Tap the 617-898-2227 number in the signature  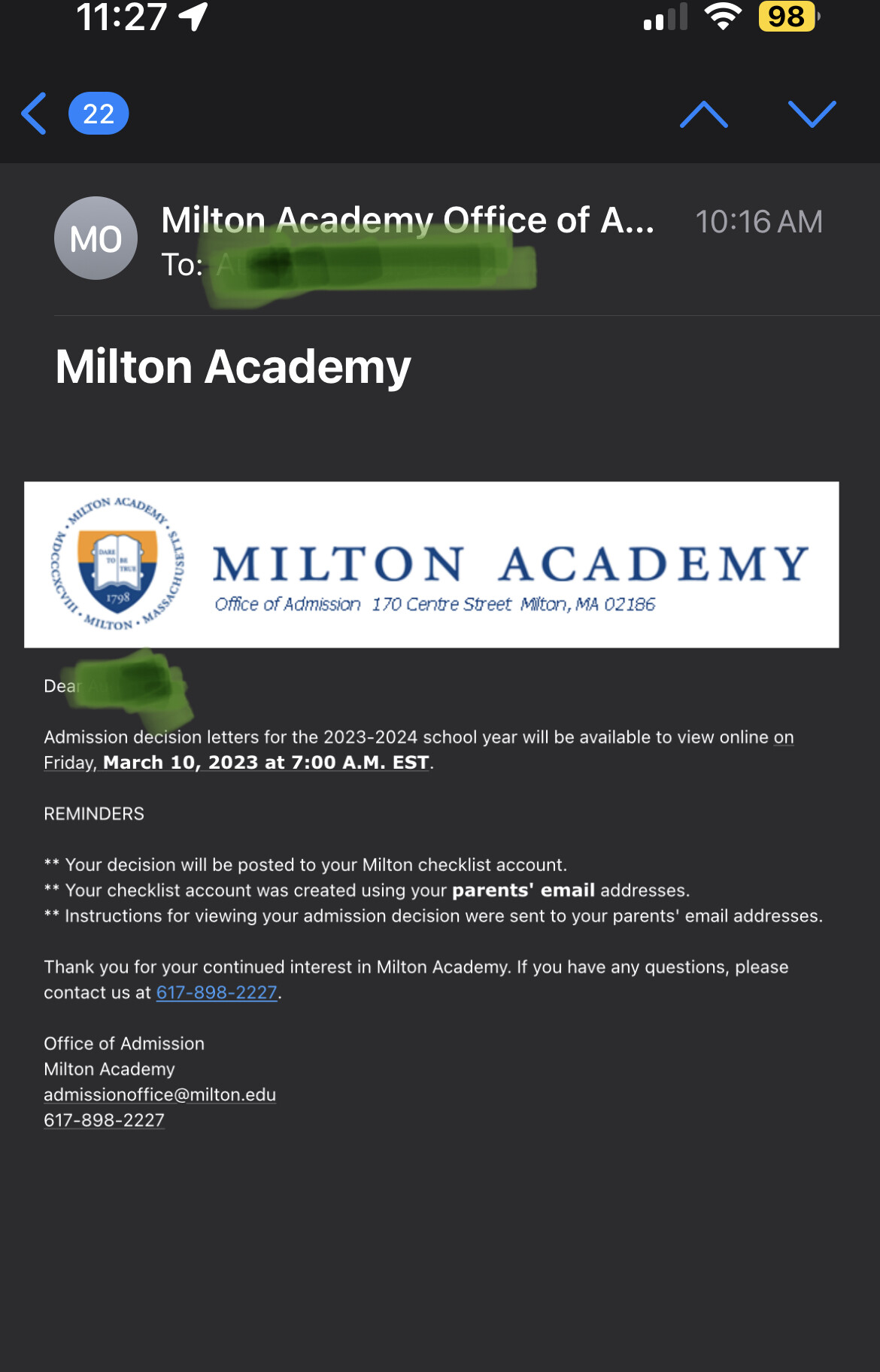point(104,1120)
